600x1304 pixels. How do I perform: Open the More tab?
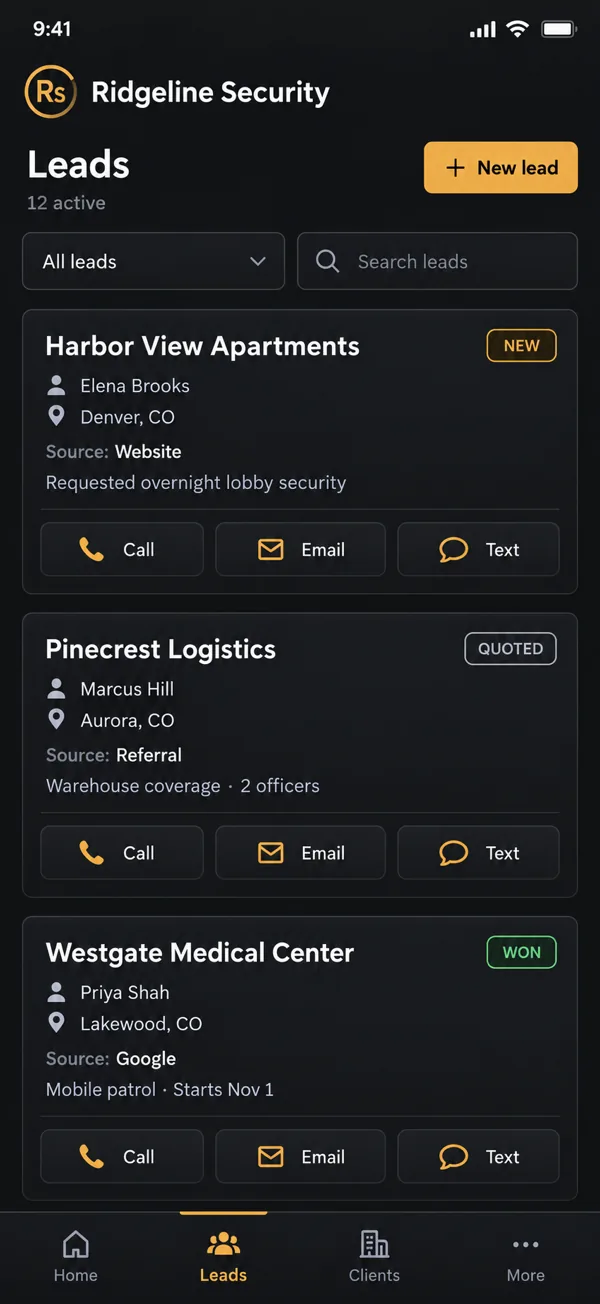tap(525, 1257)
